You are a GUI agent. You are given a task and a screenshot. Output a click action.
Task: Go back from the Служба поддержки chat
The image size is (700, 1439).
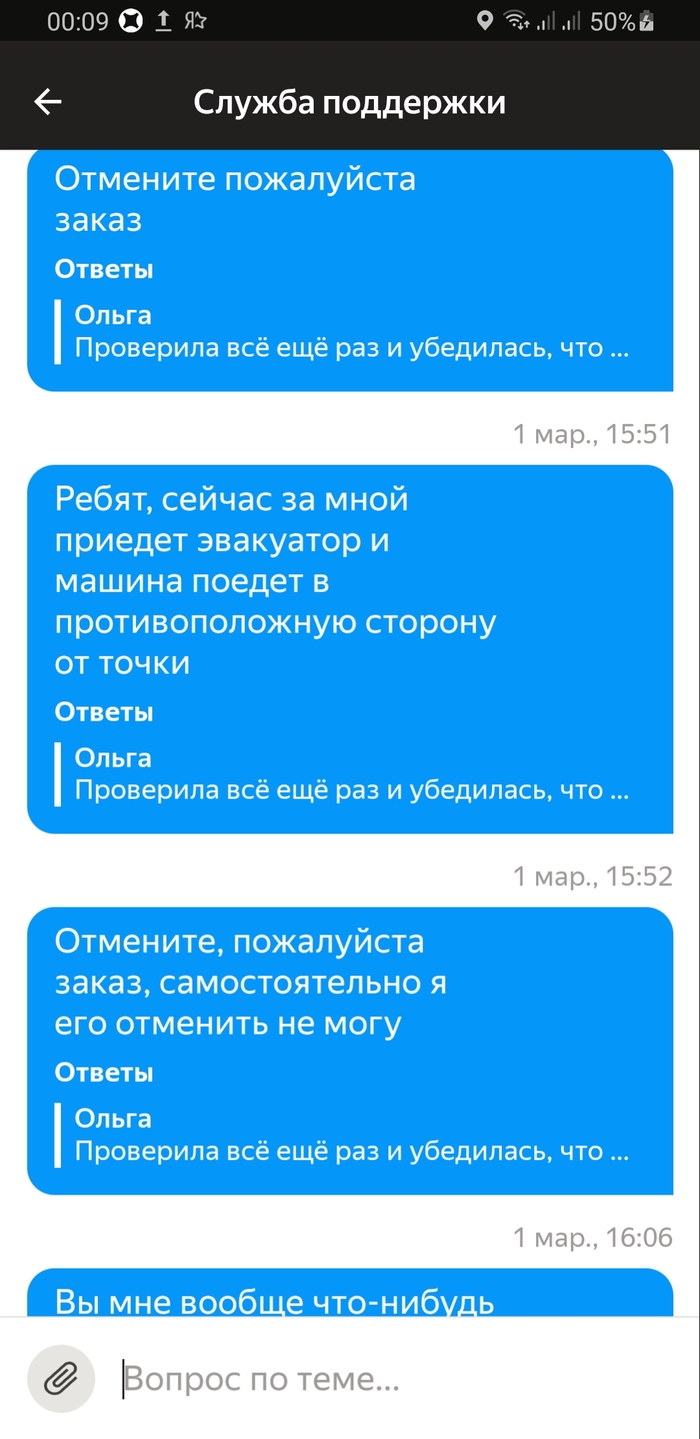coord(48,101)
